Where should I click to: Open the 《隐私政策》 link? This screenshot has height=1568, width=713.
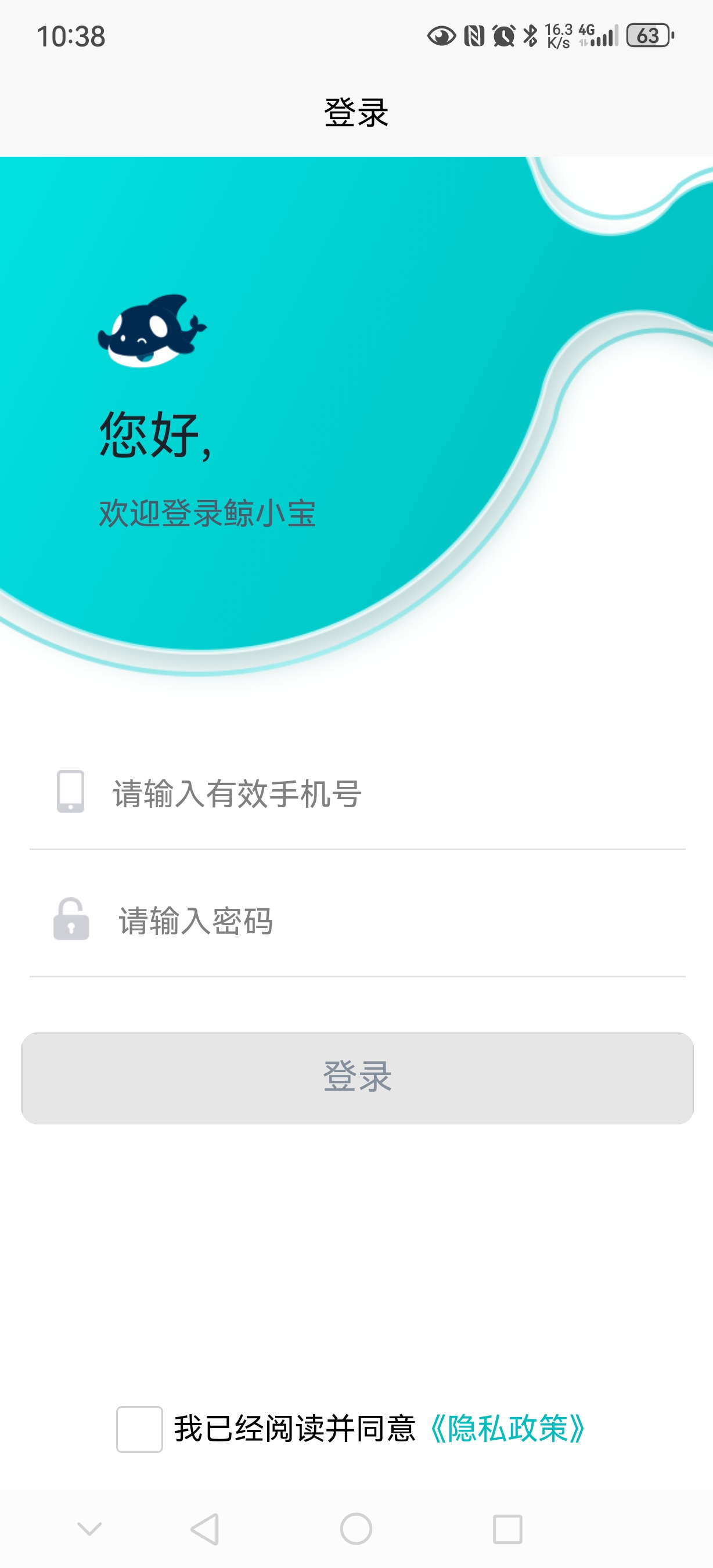coord(507,1429)
